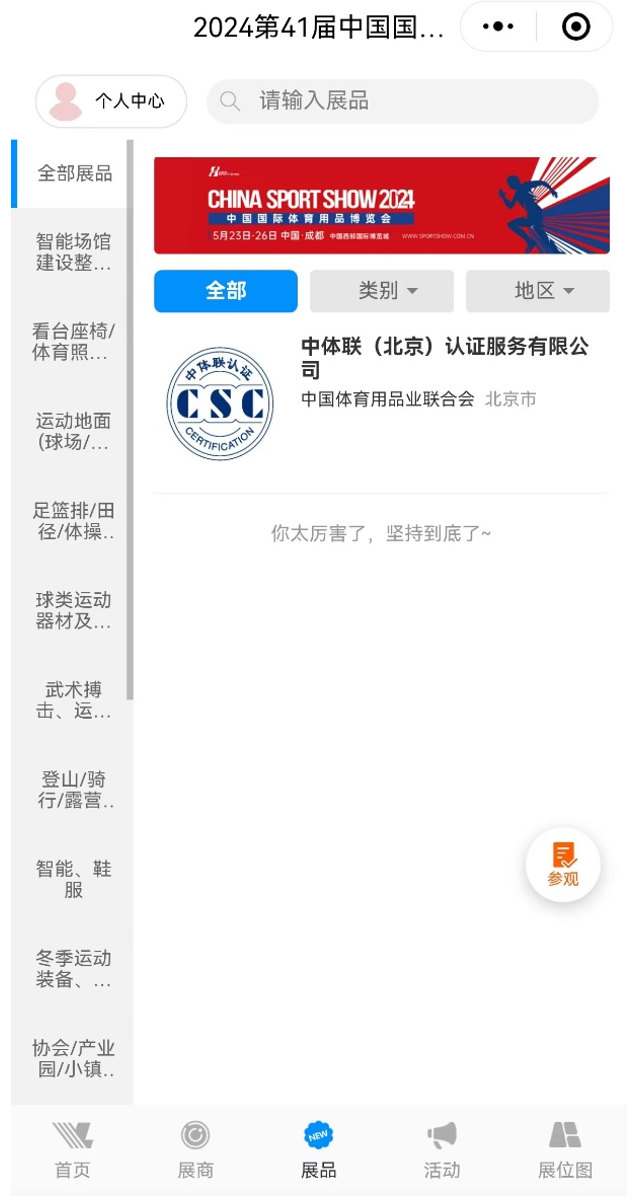Select the 运动地面(球场/… category
This screenshot has height=1200, width=638.
pos(74,431)
